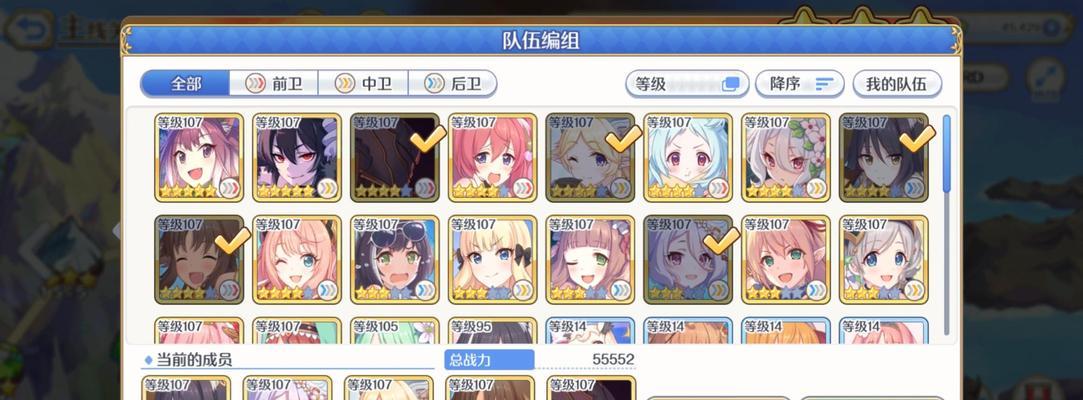This screenshot has height=400, width=1083.
Task: Switch to the 全部 filter tab
Action: [x=185, y=84]
